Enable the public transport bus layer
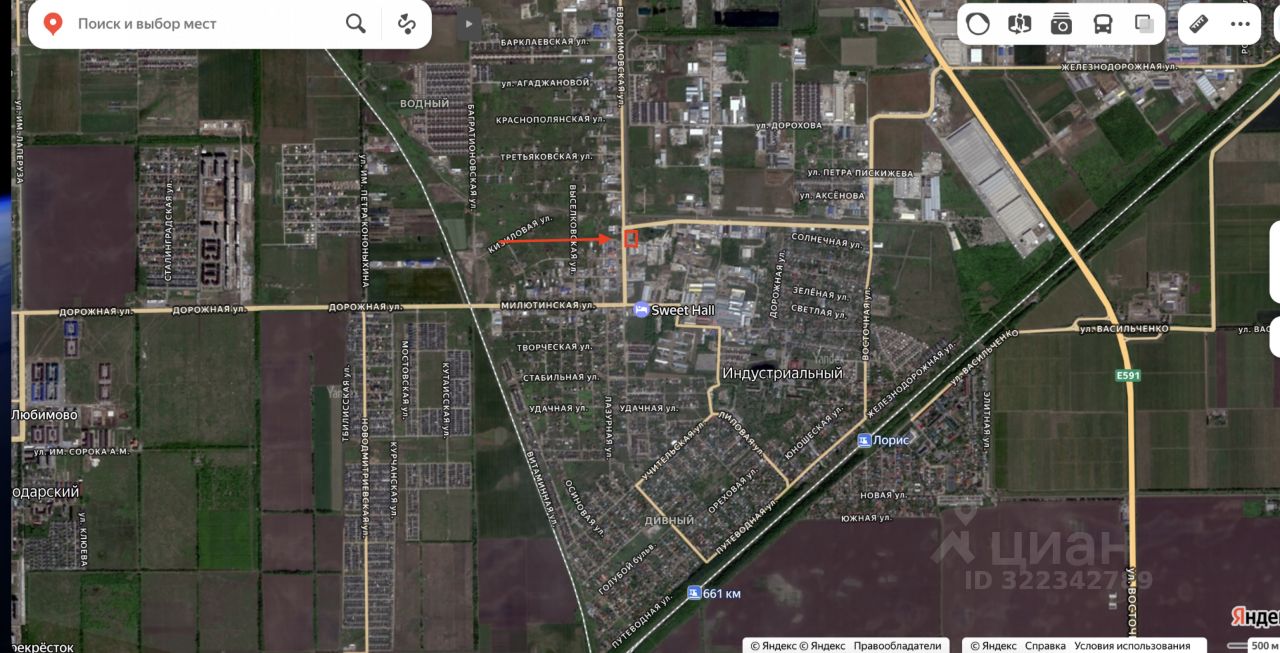Viewport: 1280px width, 653px height. coord(1103,24)
